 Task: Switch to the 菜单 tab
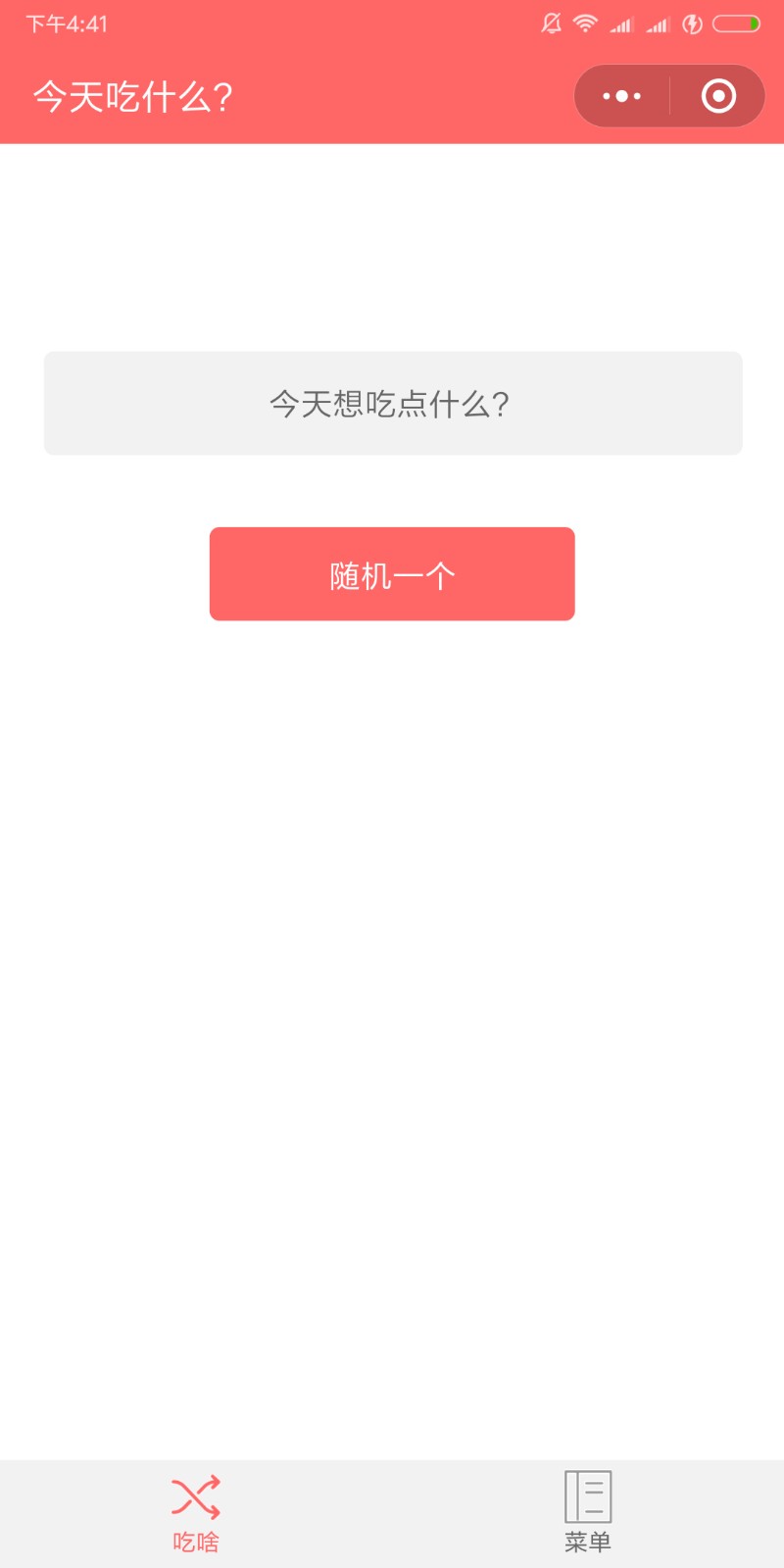click(x=588, y=1513)
